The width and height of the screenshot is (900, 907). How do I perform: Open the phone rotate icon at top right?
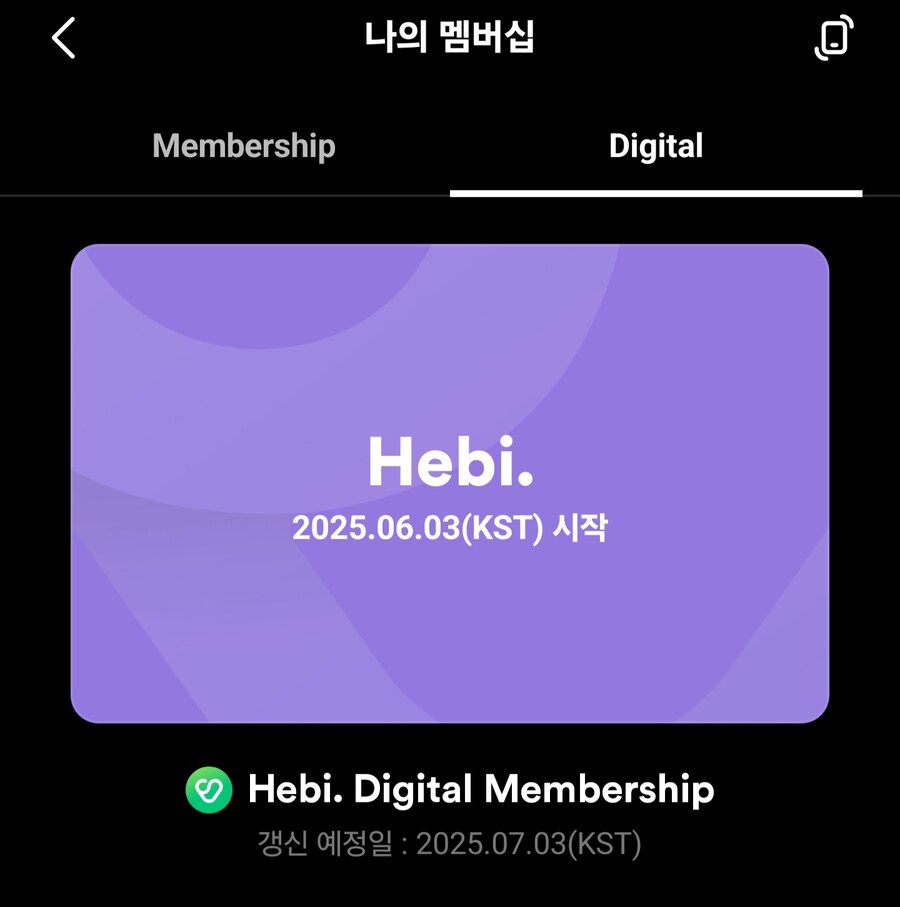point(833,37)
